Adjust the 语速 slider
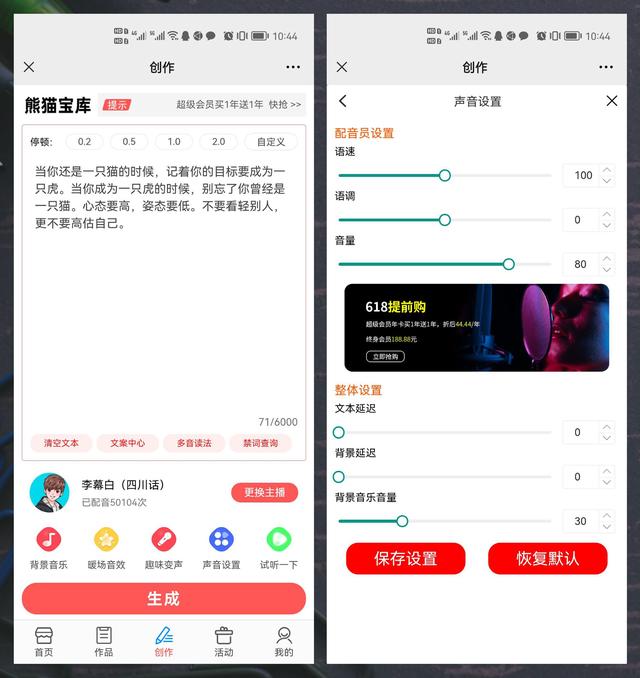The image size is (640, 678). [x=445, y=175]
